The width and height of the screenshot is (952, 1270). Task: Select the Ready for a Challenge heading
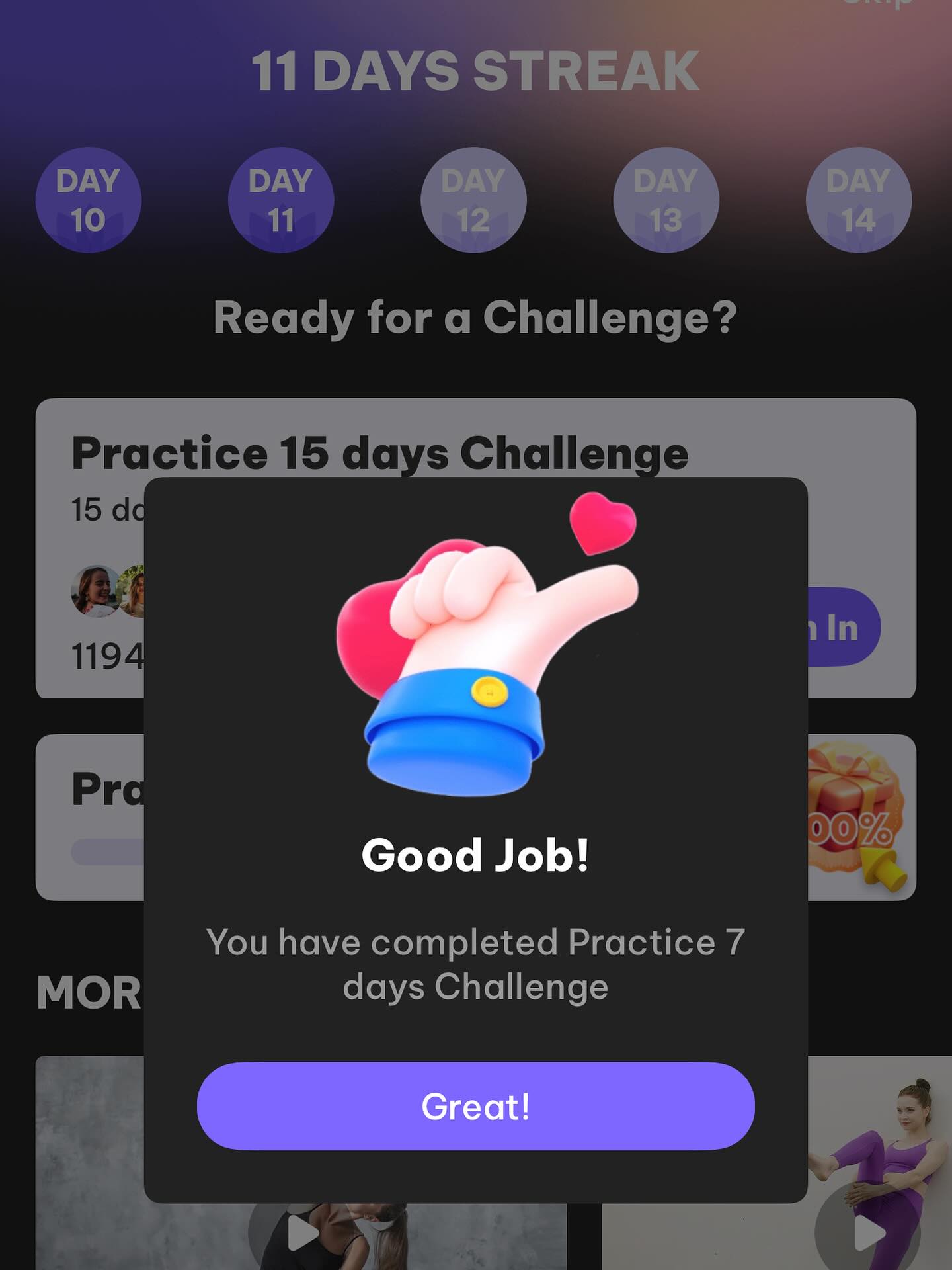click(476, 316)
